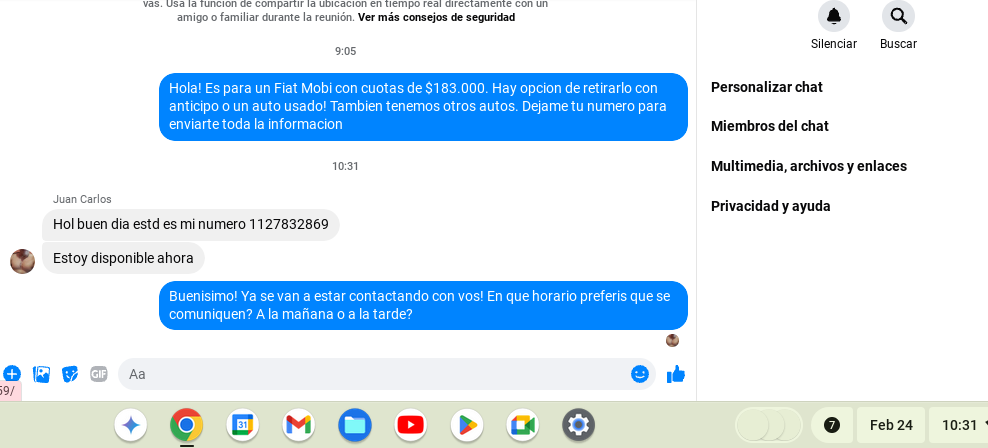988x448 pixels.
Task: Open Multimedia, archivos y enlaces
Action: pos(809,166)
